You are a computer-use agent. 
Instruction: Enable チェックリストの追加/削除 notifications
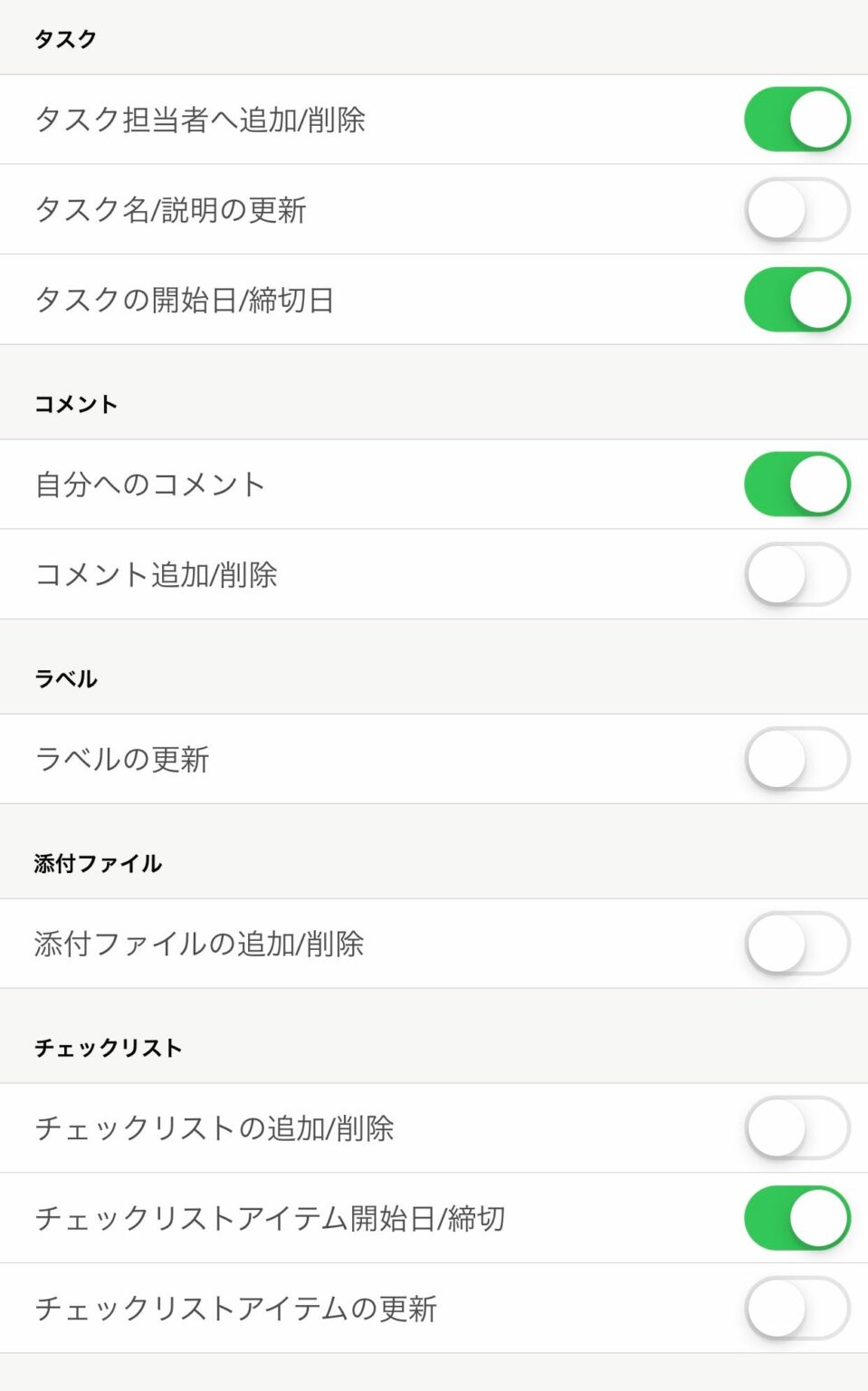point(796,1127)
